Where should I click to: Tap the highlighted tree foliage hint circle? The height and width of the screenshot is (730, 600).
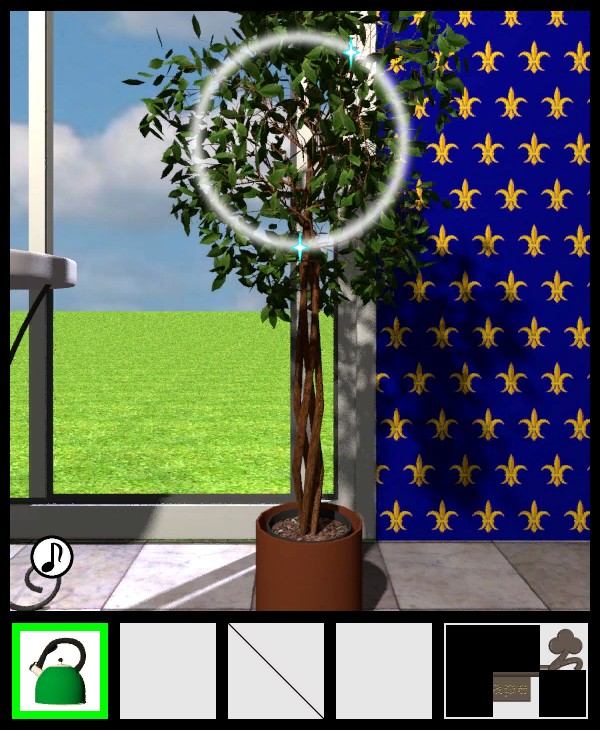(x=300, y=140)
